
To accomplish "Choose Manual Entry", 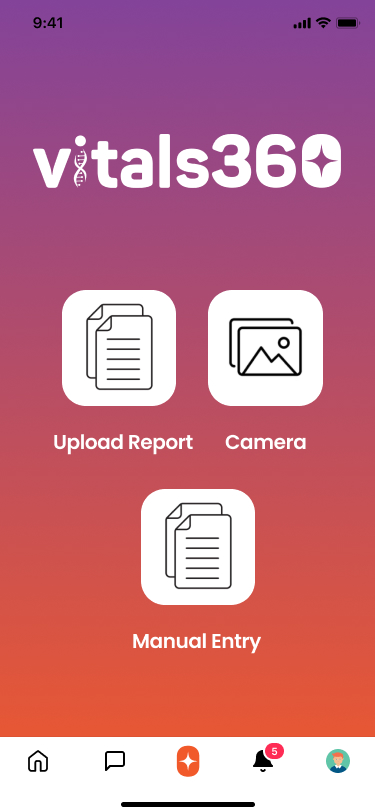I will click(198, 547).
